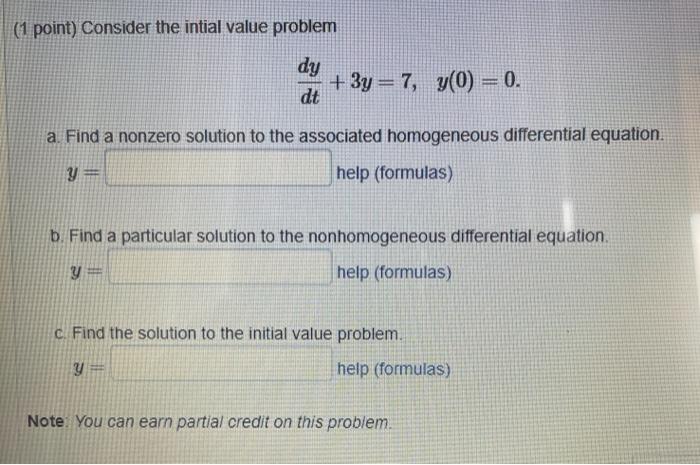The width and height of the screenshot is (700, 465).
Task: Tap the answer field for part a
Action: coord(218,168)
